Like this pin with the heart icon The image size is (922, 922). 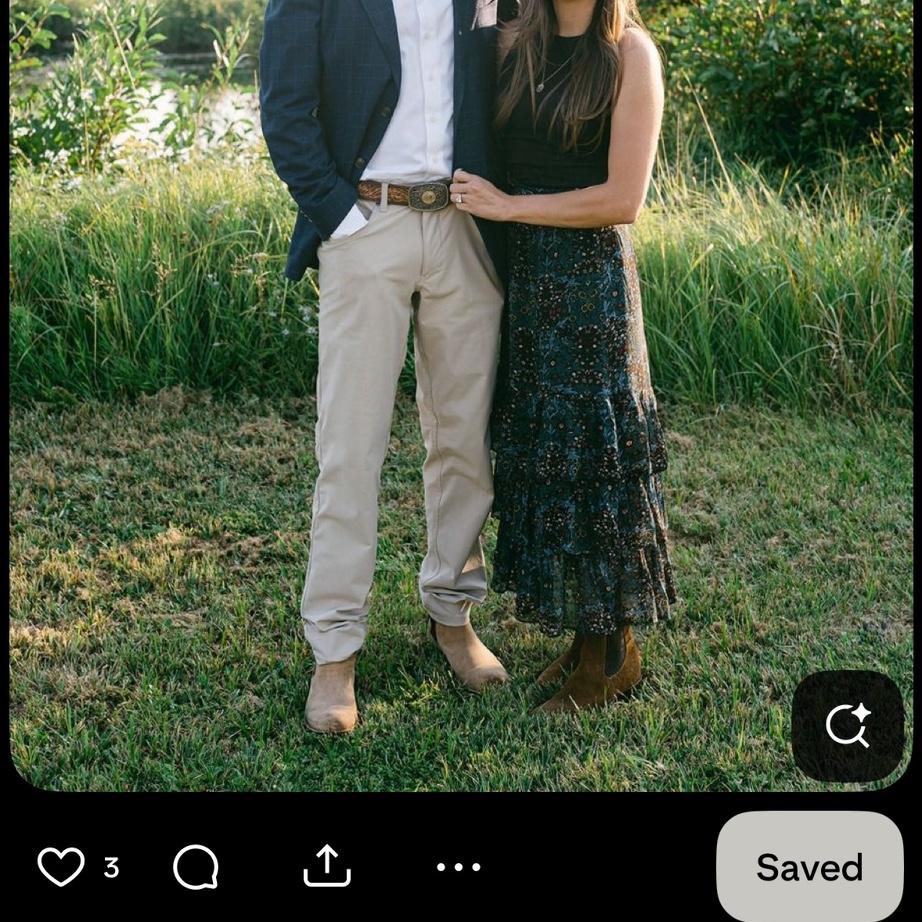point(61,867)
